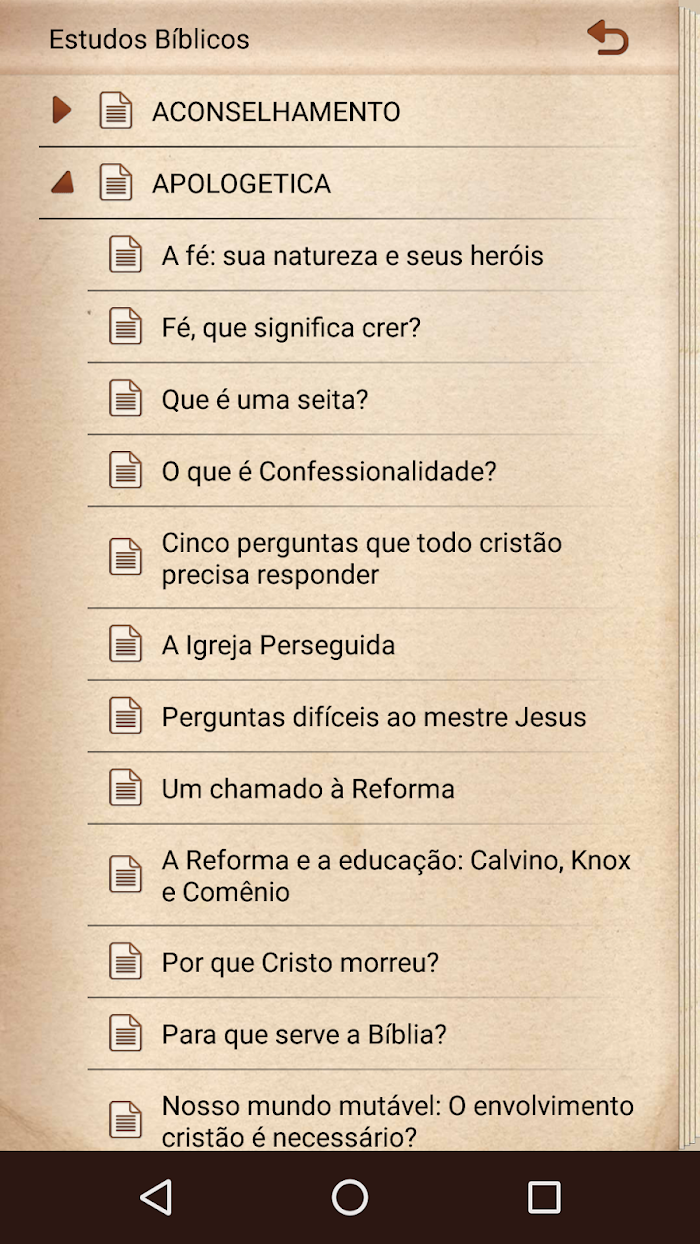This screenshot has height=1244, width=700.
Task: Open 'A fé: sua natureza e seus heróis'
Action: (362, 255)
